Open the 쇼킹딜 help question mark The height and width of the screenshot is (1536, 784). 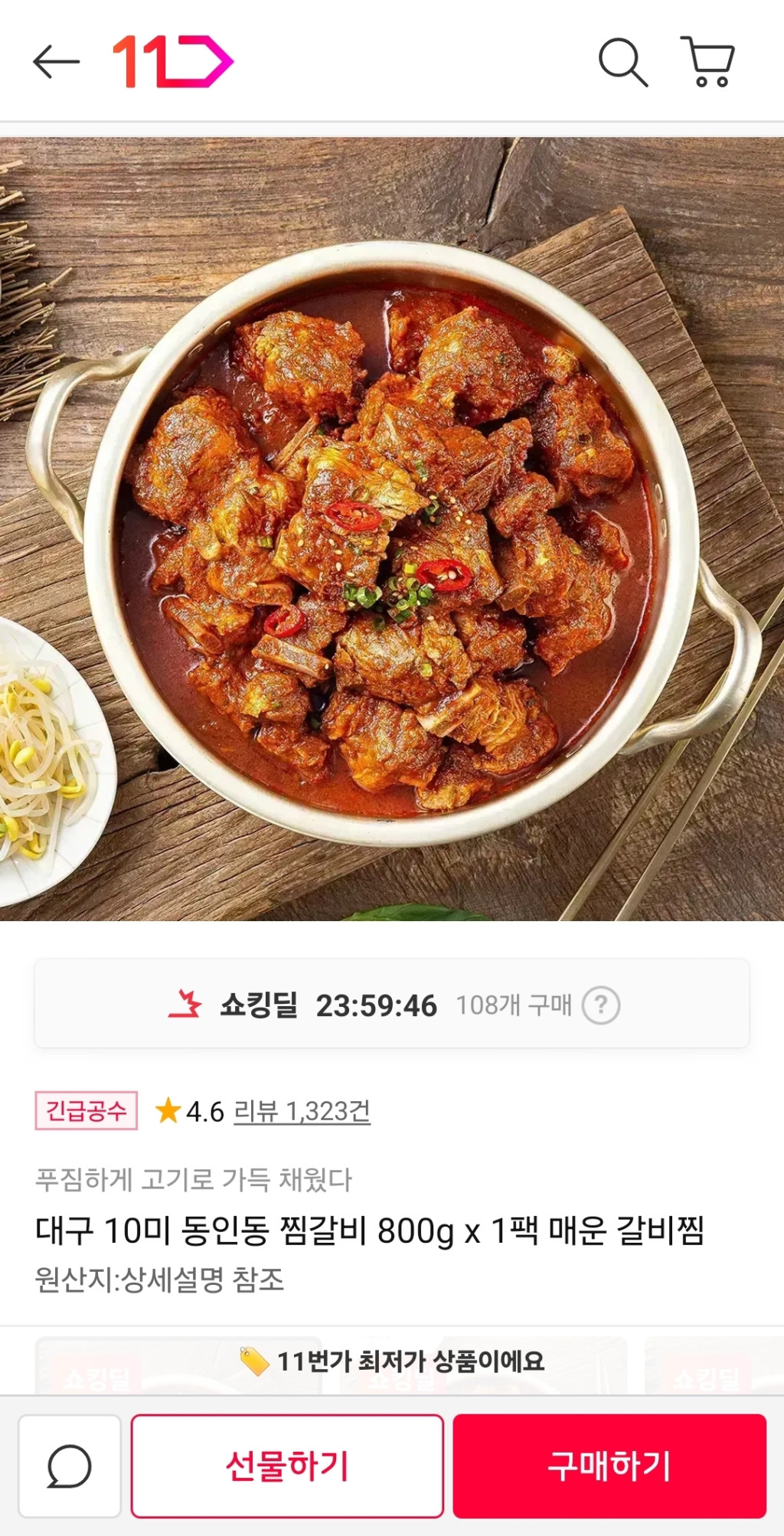(601, 1005)
